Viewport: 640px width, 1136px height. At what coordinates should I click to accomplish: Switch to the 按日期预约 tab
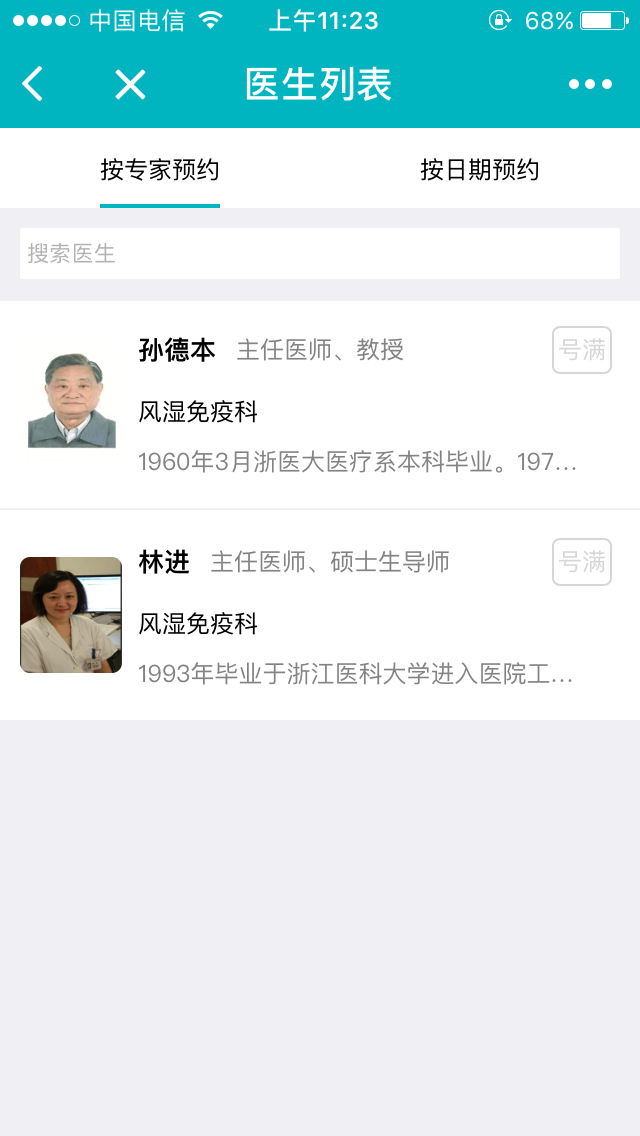[480, 170]
